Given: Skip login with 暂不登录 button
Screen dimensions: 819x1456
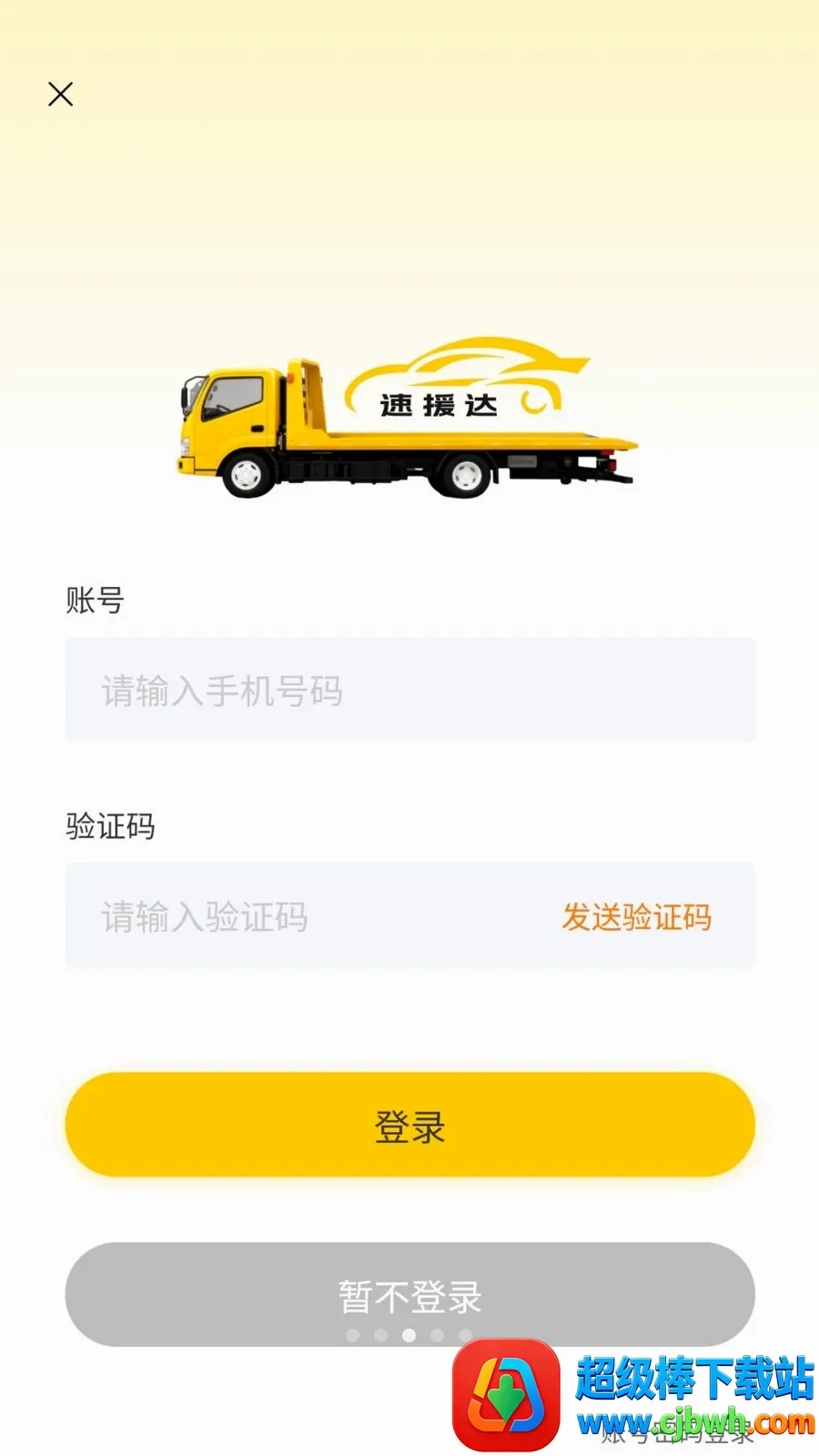Looking at the screenshot, I should coord(409,1294).
